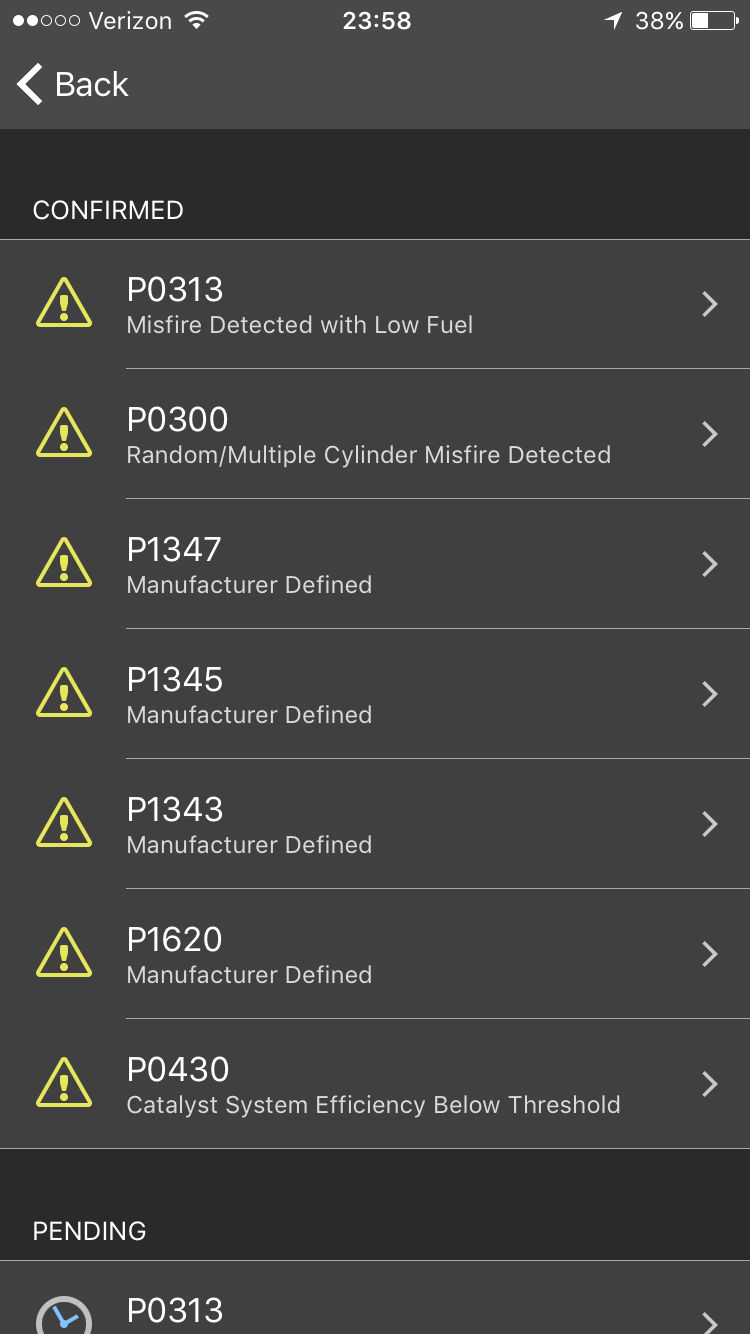
Task: Open trouble code P1620
Action: click(x=375, y=954)
